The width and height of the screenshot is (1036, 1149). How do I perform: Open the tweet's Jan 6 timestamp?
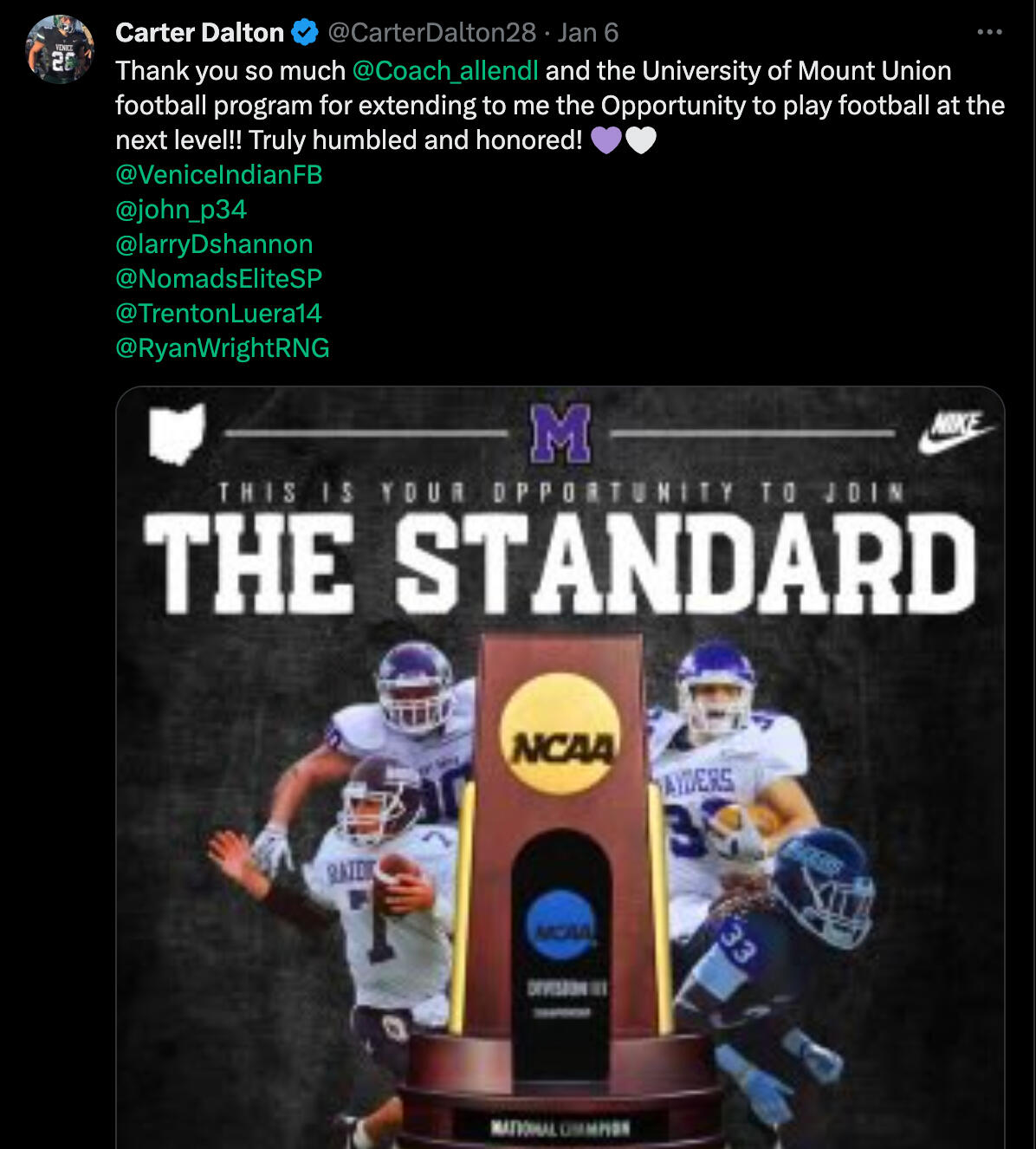(x=588, y=32)
